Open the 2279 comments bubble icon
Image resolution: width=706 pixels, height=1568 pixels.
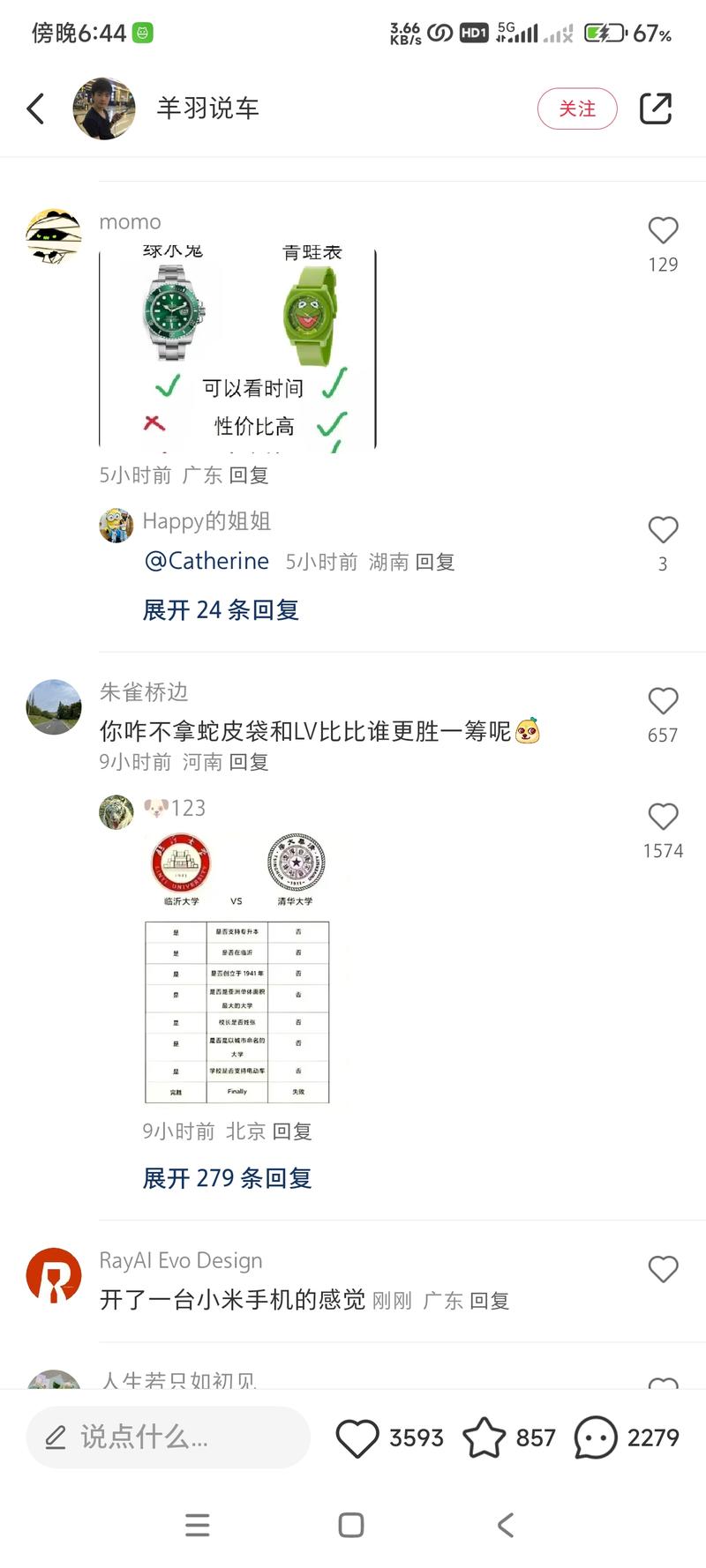coord(596,1437)
